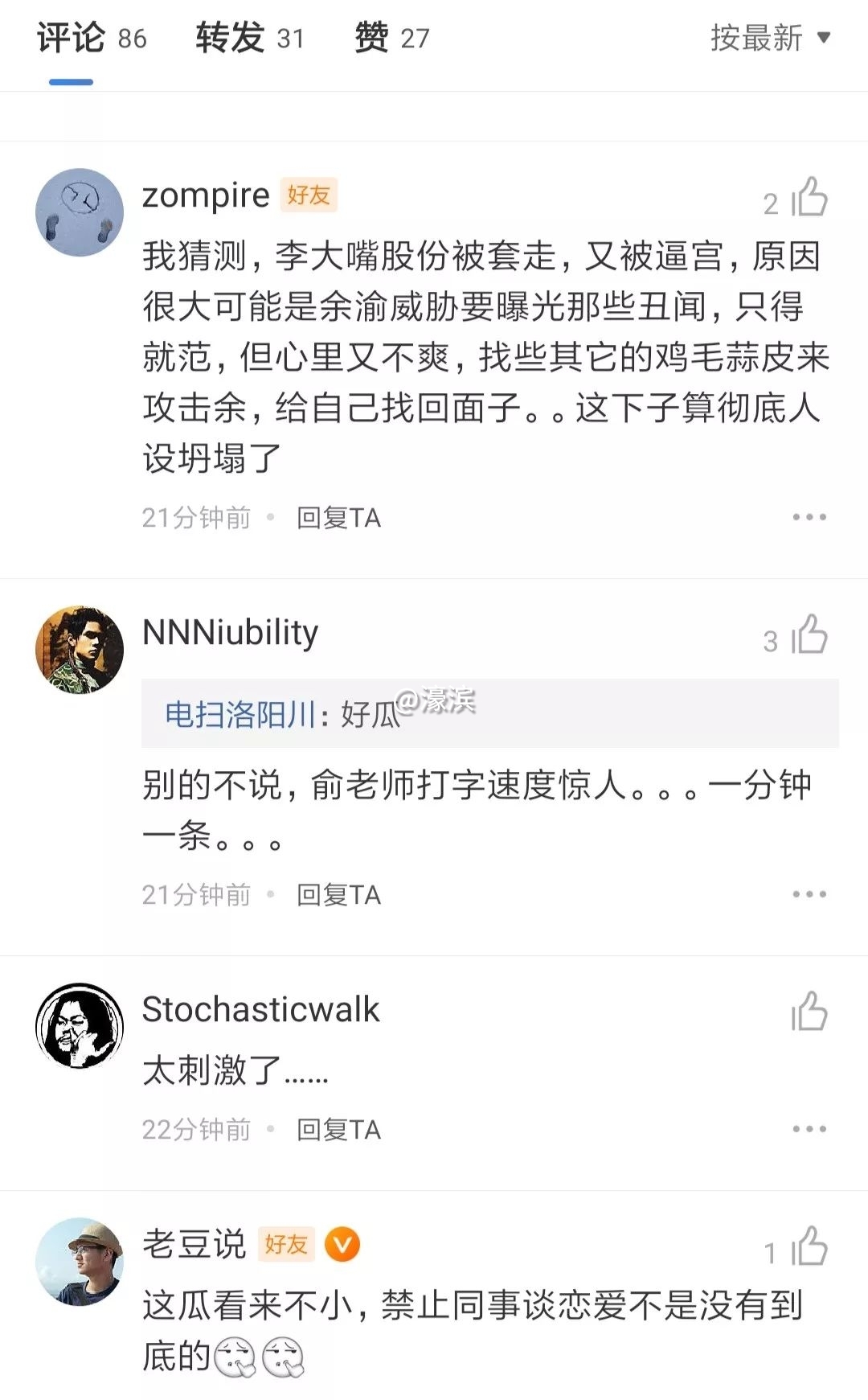The width and height of the screenshot is (868, 1400).
Task: Reply to Stochasticwalk via 回复TA
Action: (x=338, y=1130)
